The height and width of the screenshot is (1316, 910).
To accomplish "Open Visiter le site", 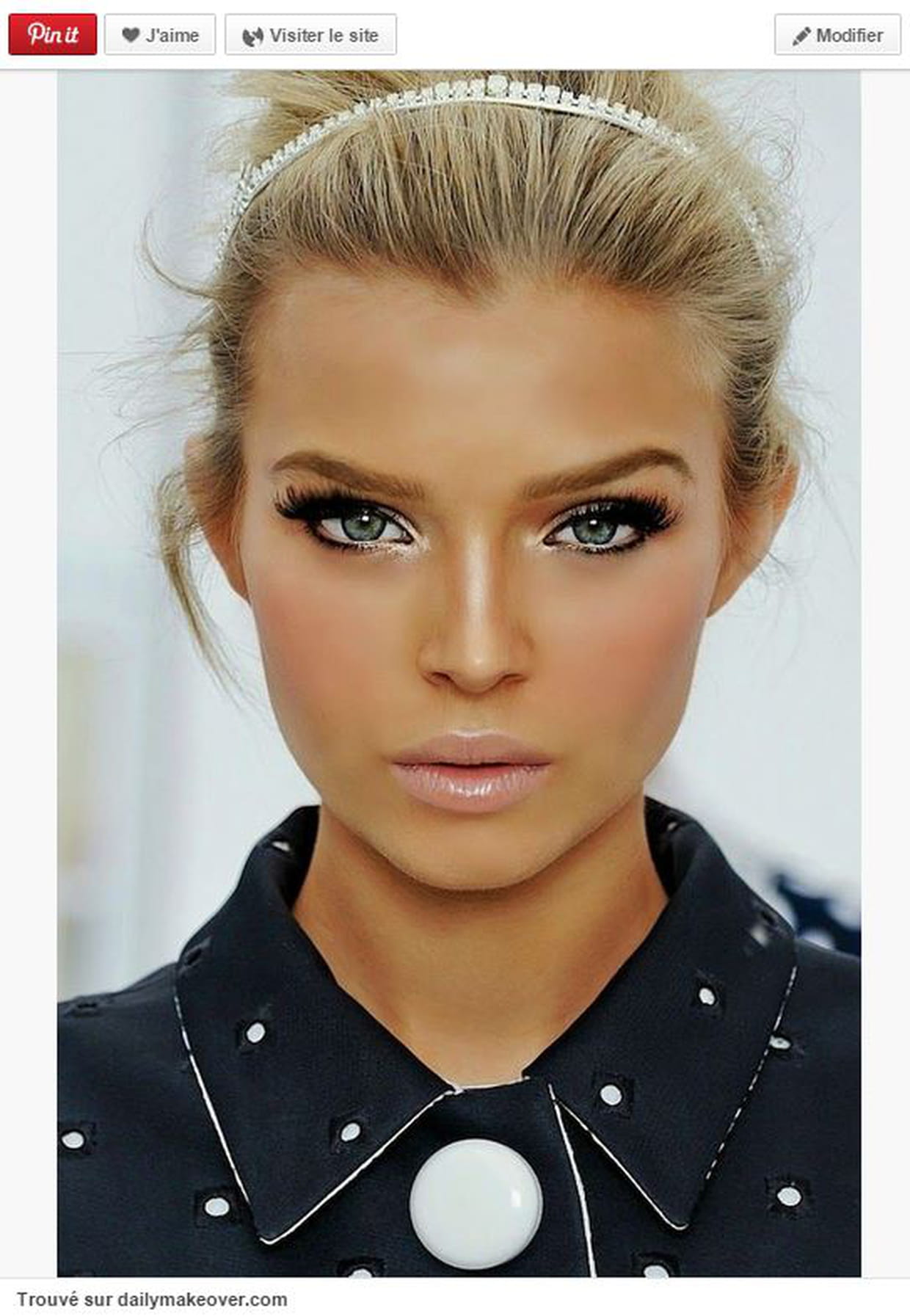I will tap(310, 34).
